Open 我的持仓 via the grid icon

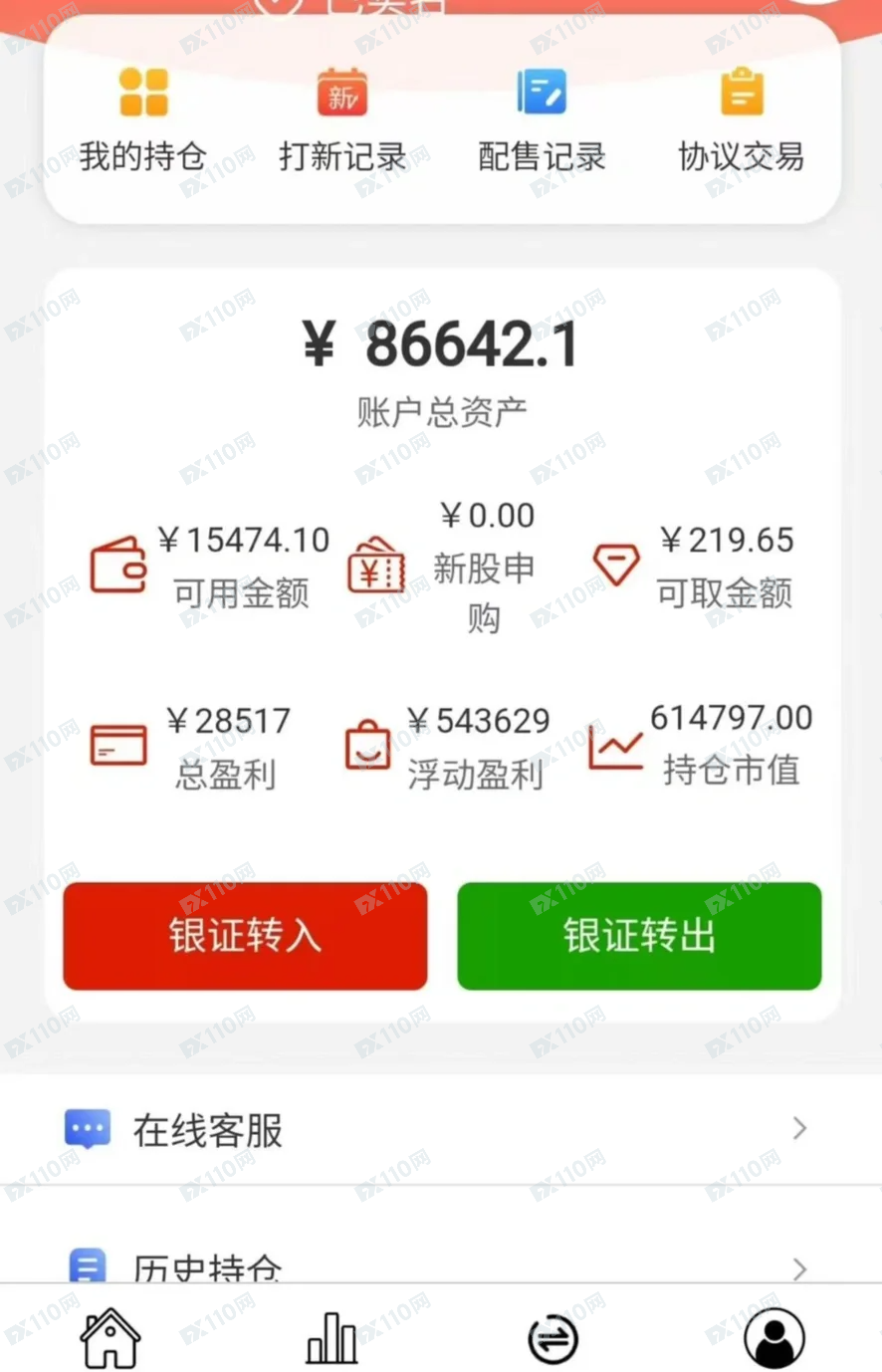[142, 93]
